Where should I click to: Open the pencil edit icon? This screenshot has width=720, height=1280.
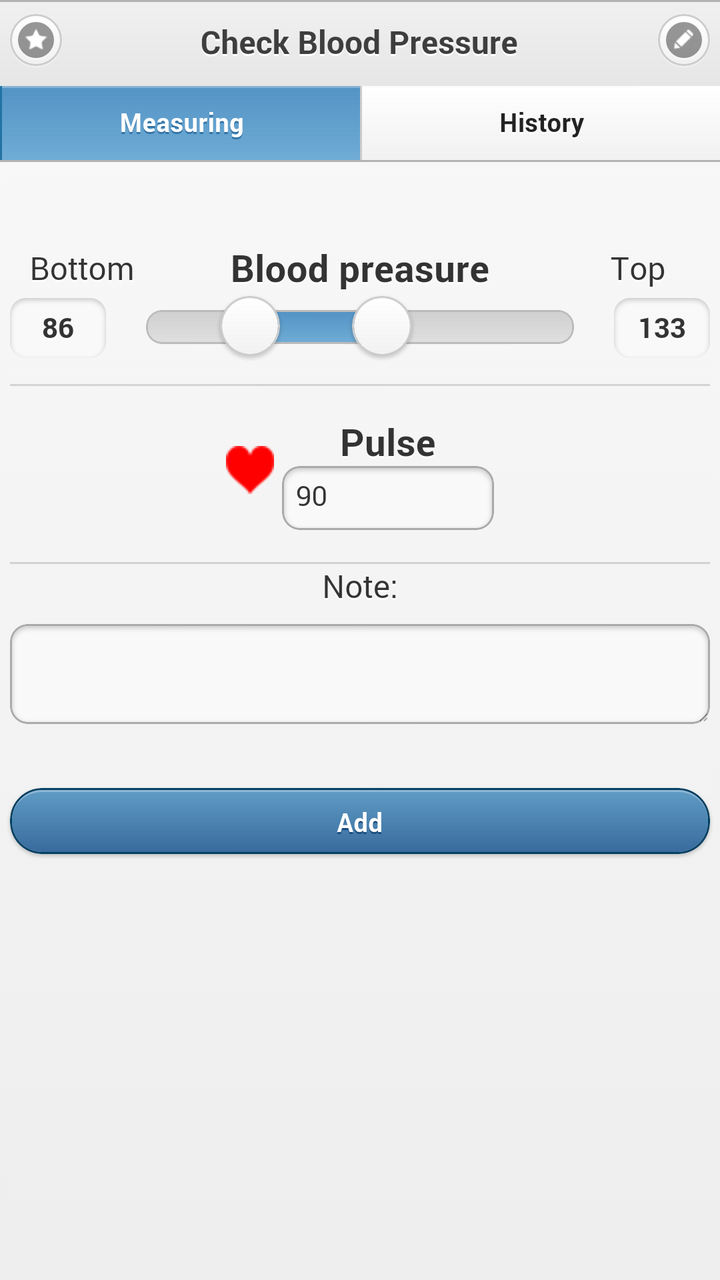[684, 41]
